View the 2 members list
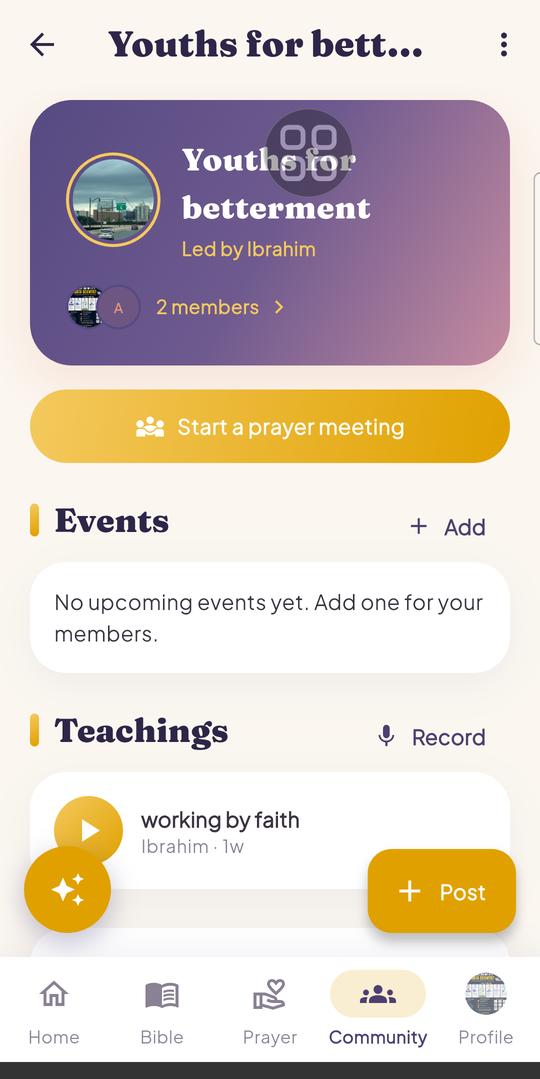This screenshot has height=1079, width=540. 220,307
